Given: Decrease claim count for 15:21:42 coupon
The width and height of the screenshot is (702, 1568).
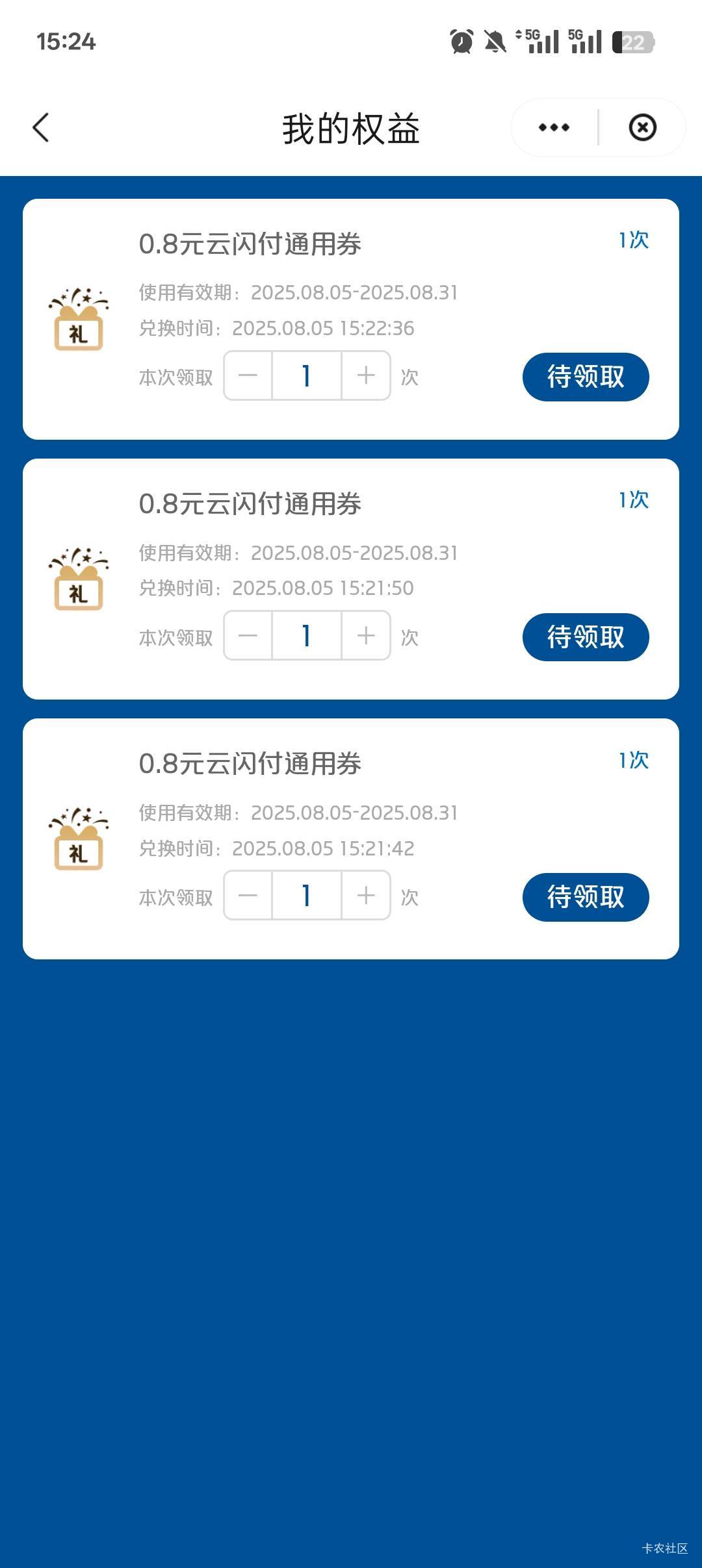Looking at the screenshot, I should point(248,895).
